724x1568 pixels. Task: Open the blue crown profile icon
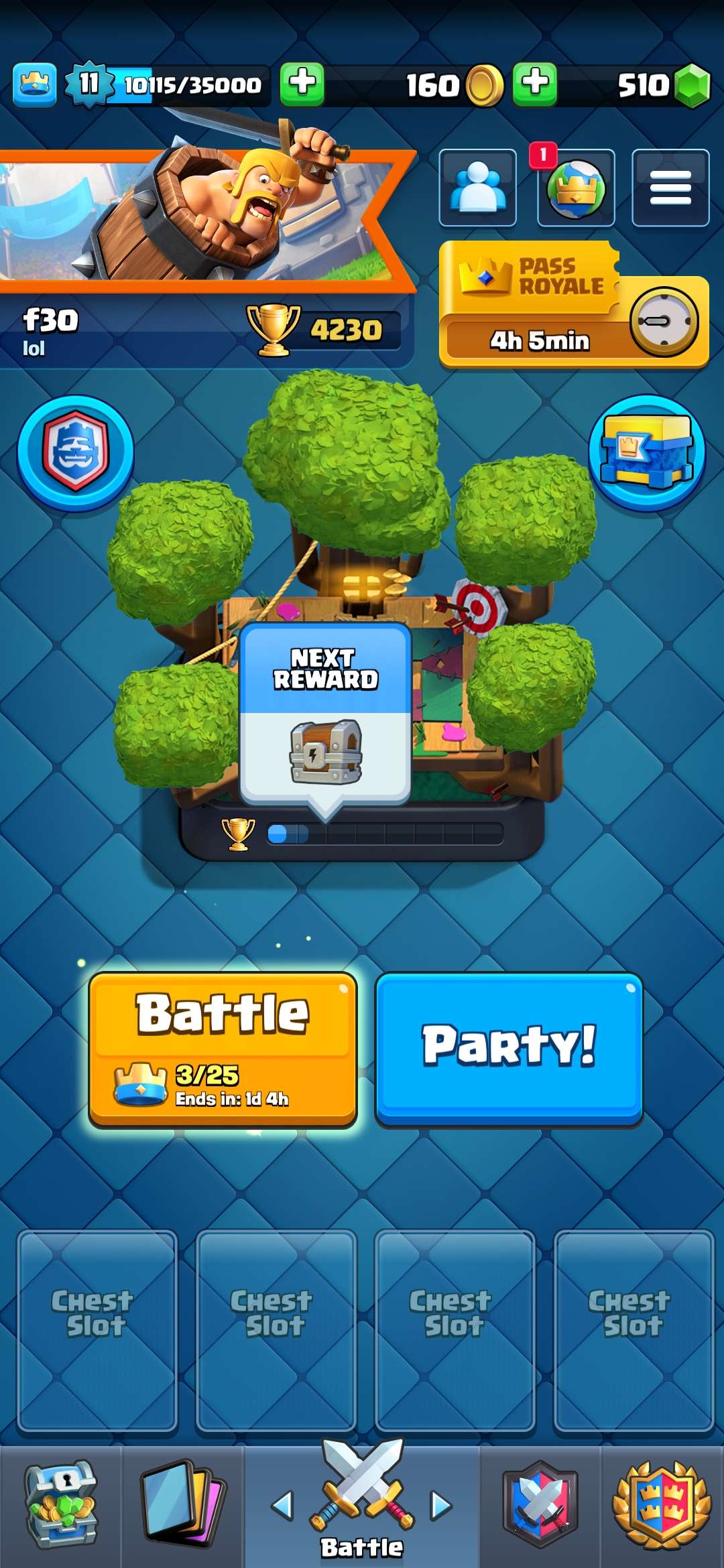(x=34, y=84)
